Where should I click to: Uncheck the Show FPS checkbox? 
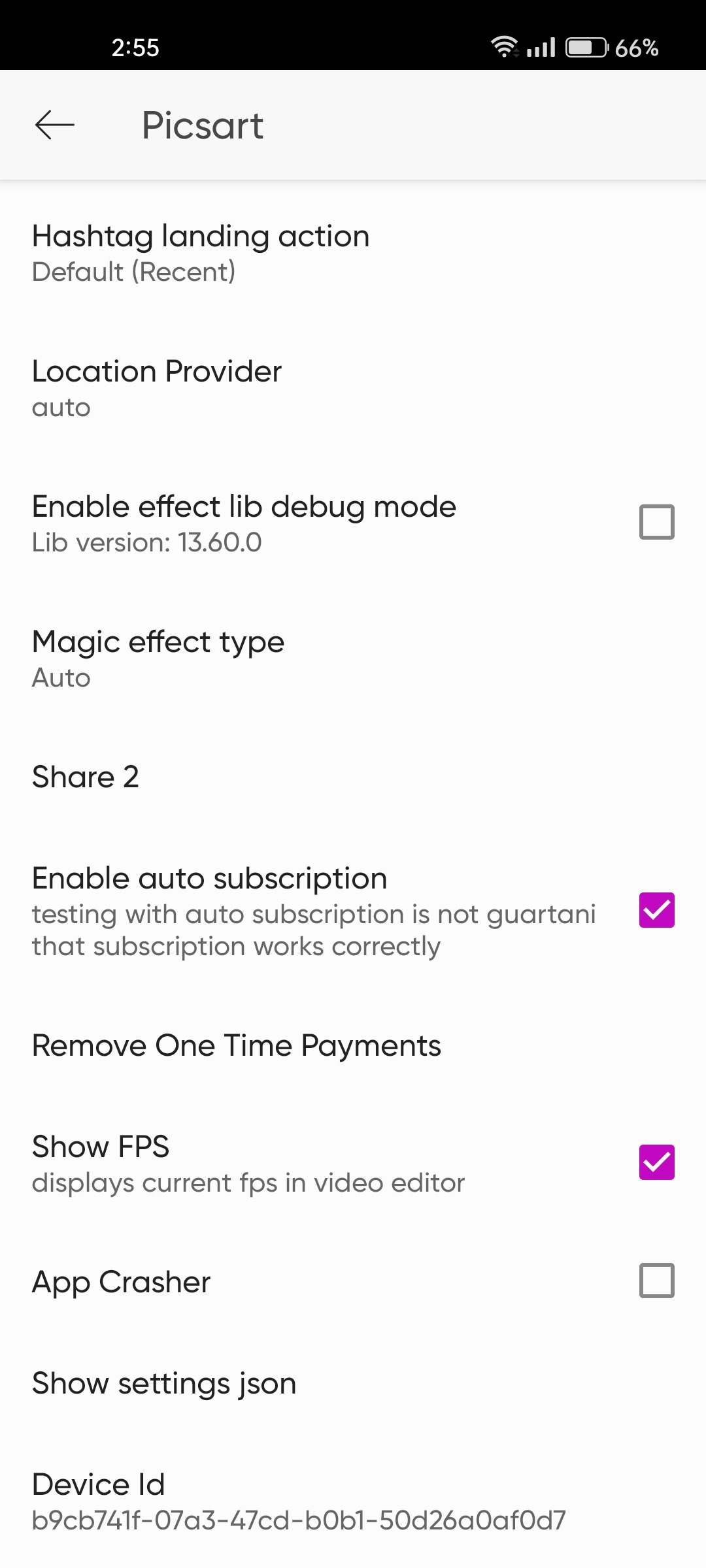656,1162
